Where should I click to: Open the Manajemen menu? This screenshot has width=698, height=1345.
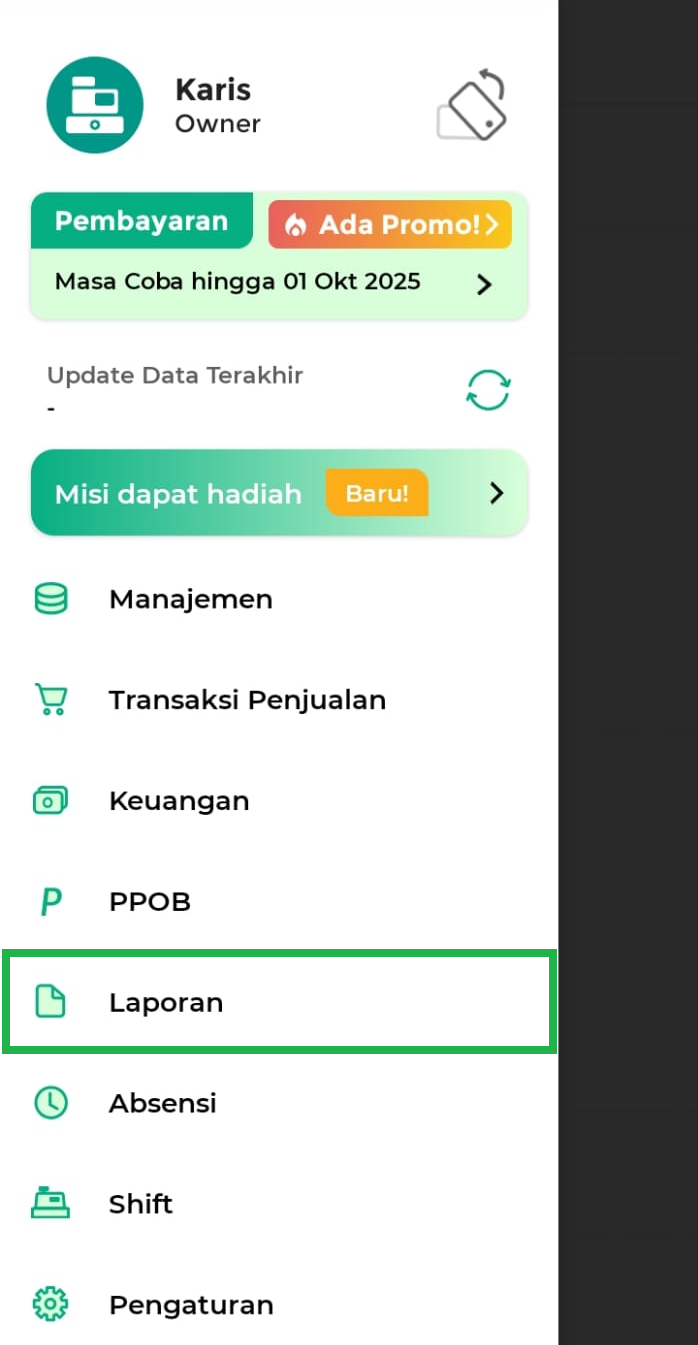point(190,600)
